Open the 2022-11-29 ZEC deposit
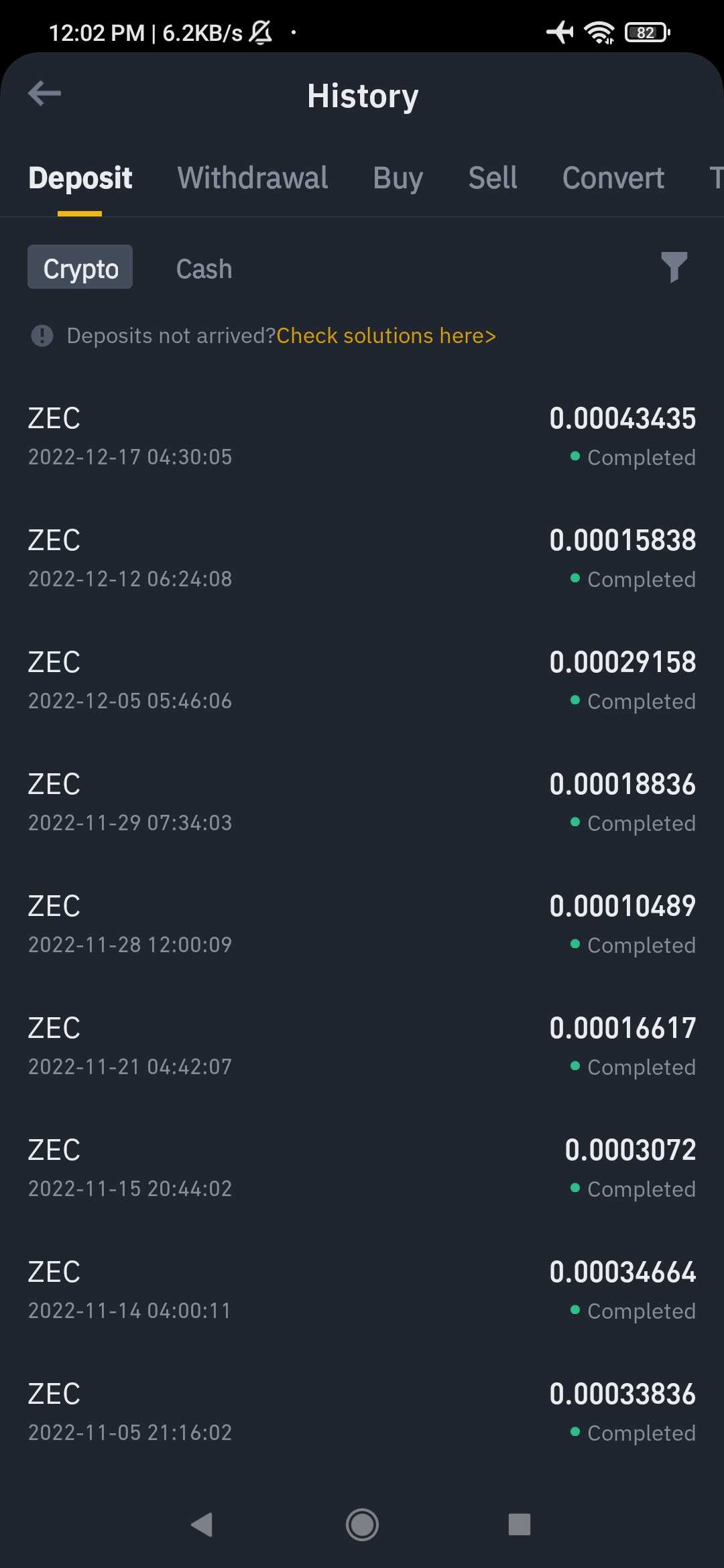Image resolution: width=724 pixels, height=1568 pixels. [362, 803]
